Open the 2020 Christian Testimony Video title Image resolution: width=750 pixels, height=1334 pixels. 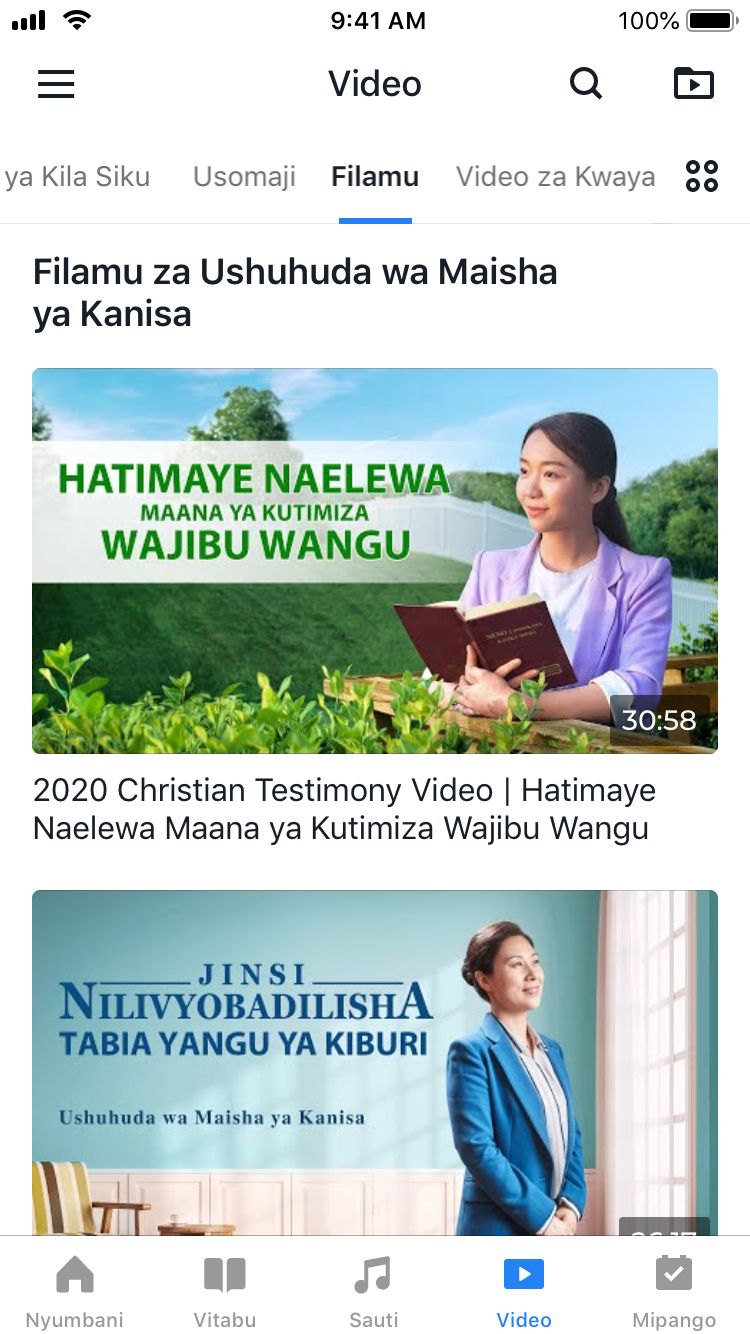(x=345, y=809)
